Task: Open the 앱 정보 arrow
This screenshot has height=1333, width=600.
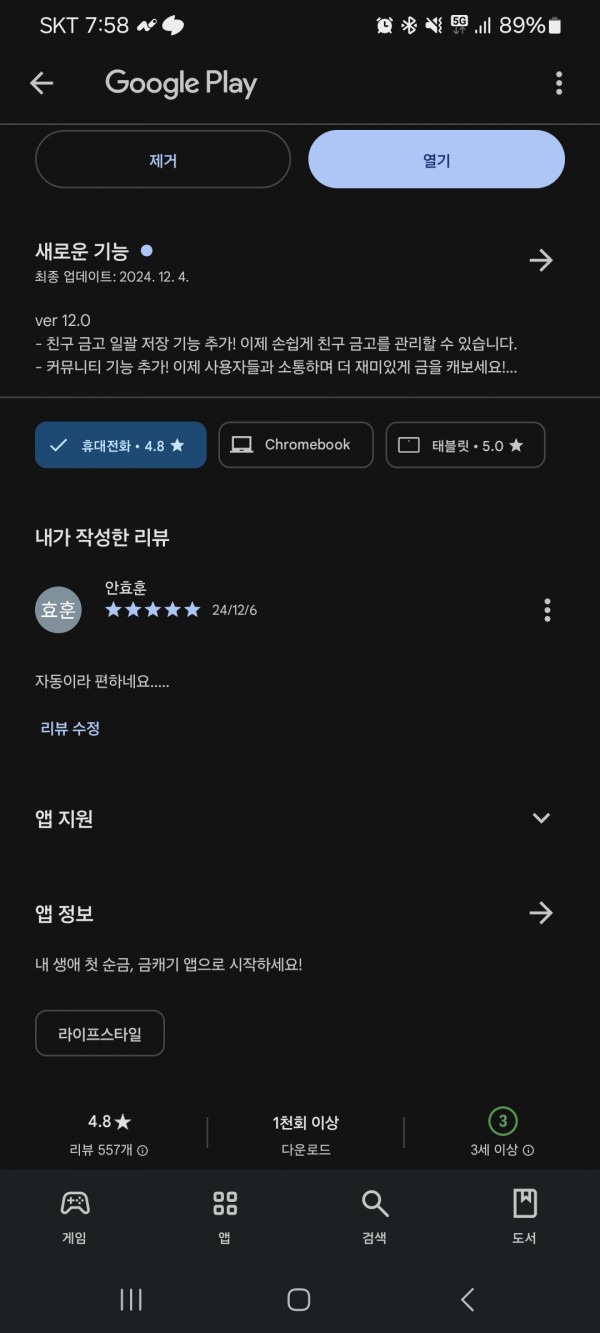Action: point(541,913)
